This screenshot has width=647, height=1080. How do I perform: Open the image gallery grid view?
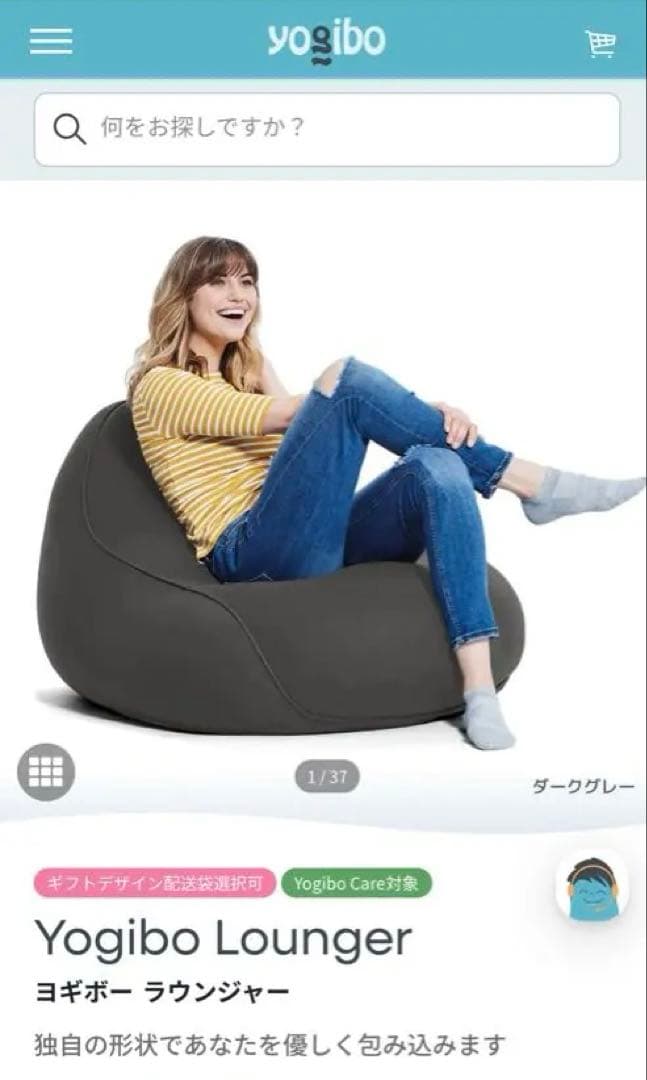click(46, 772)
